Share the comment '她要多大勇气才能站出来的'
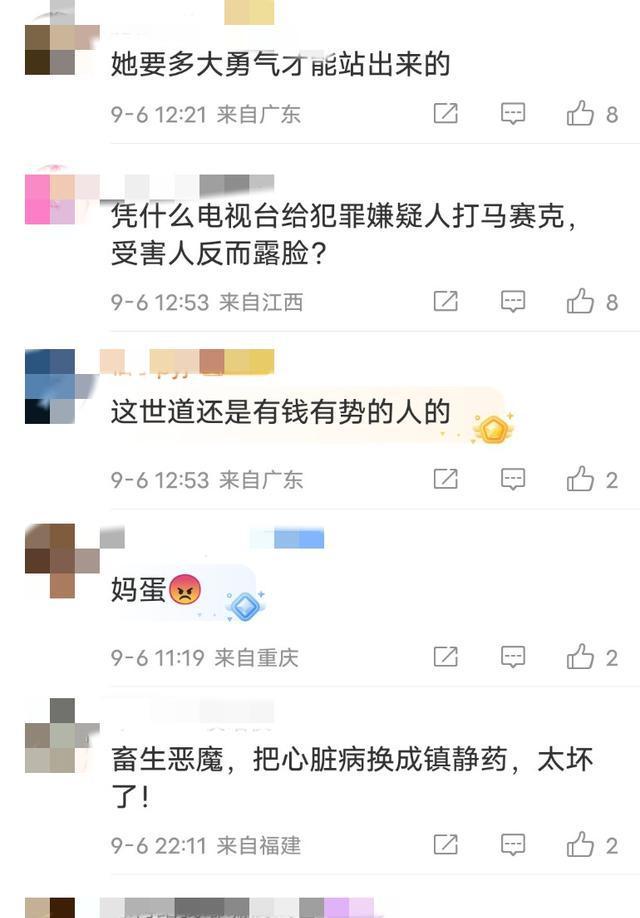Image resolution: width=640 pixels, height=918 pixels. click(445, 114)
